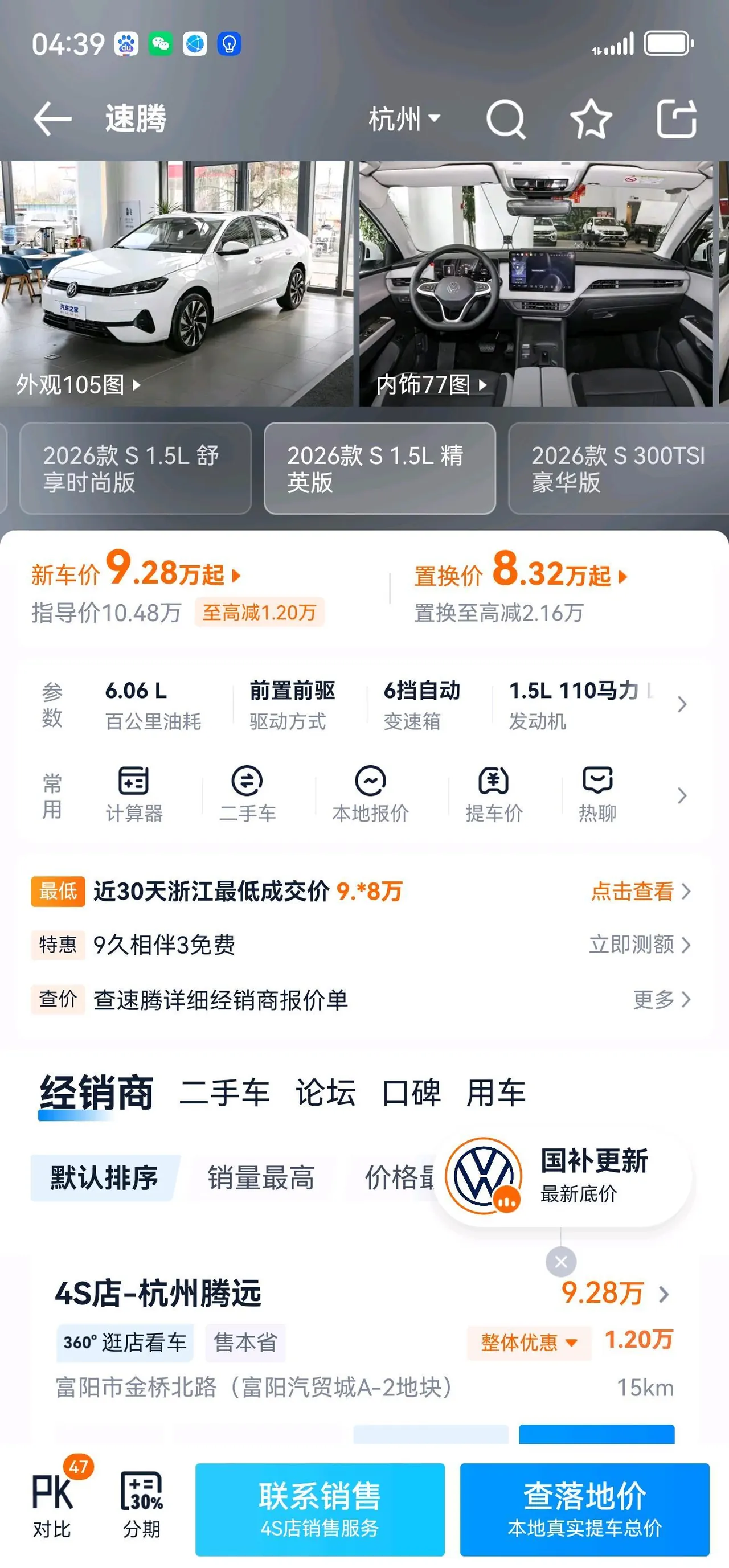Share this page via the share icon

click(x=677, y=118)
